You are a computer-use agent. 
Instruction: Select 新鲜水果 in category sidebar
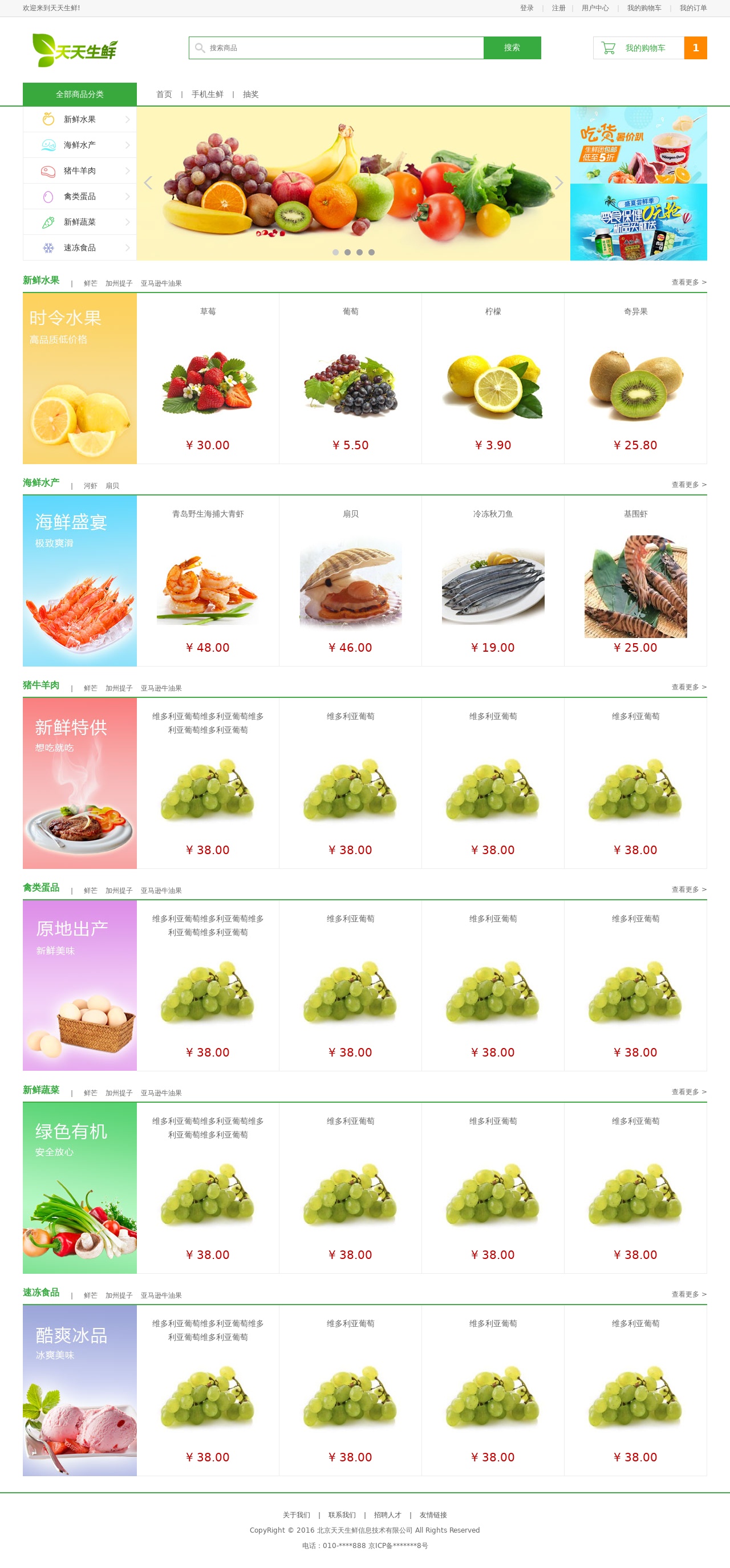click(80, 119)
